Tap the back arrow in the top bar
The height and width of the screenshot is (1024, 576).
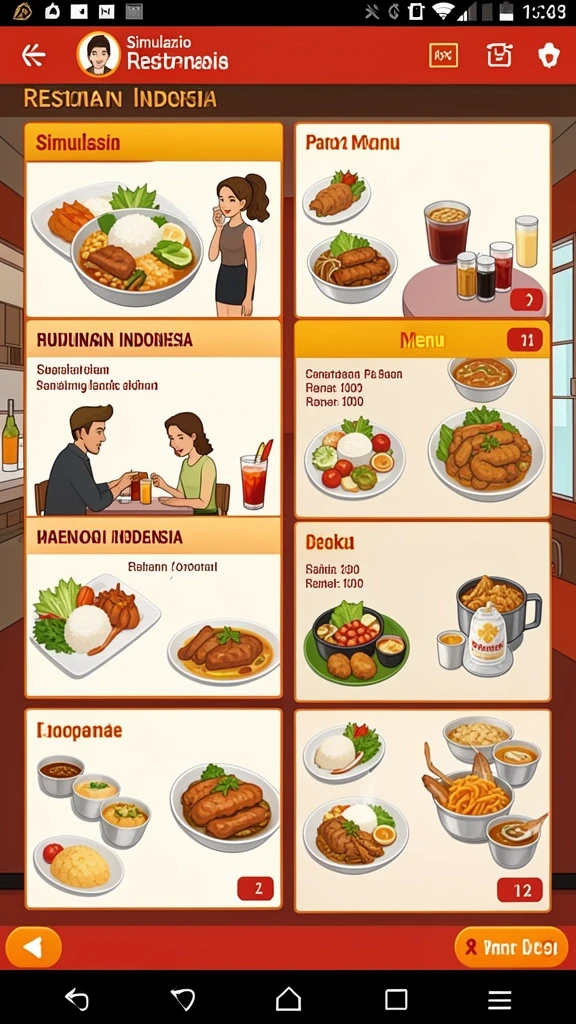34,56
